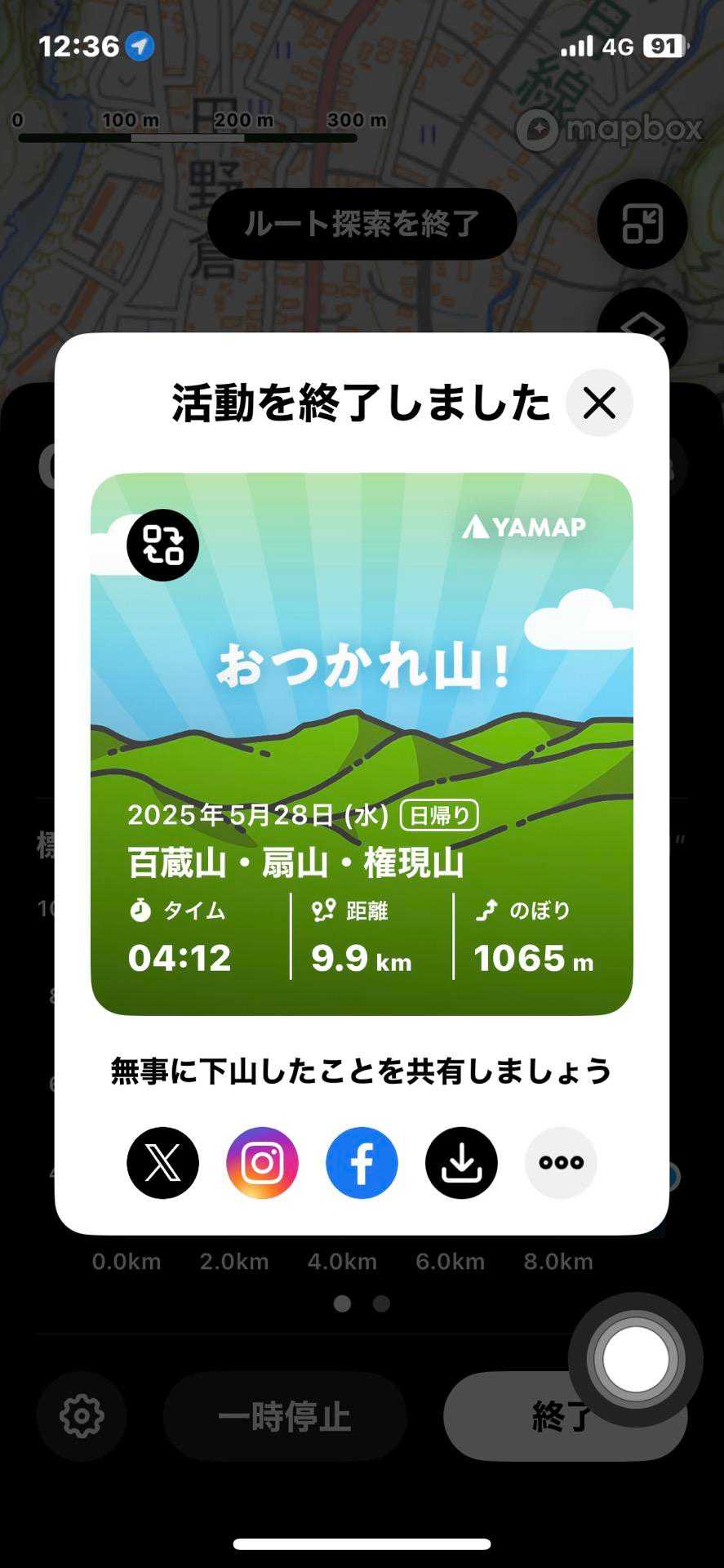
Task: Share the activity on Facebook
Action: pos(362,1162)
